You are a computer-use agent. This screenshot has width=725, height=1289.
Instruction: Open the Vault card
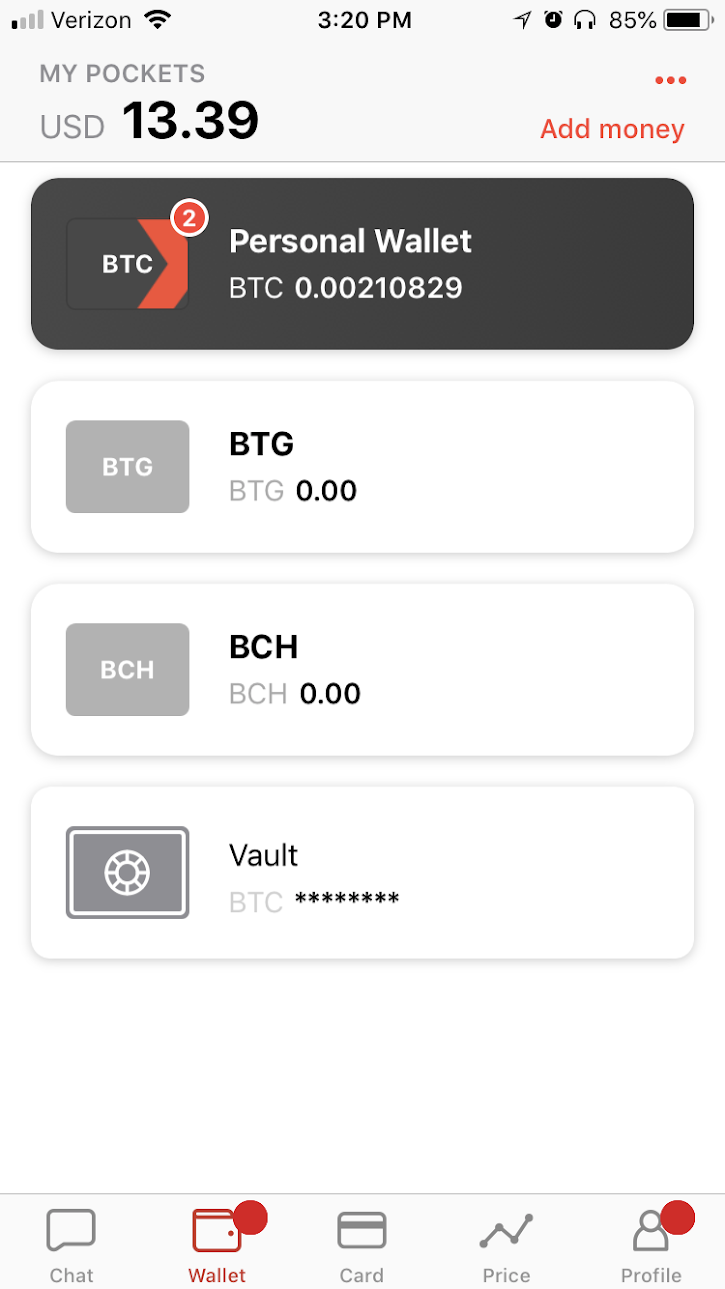(362, 872)
